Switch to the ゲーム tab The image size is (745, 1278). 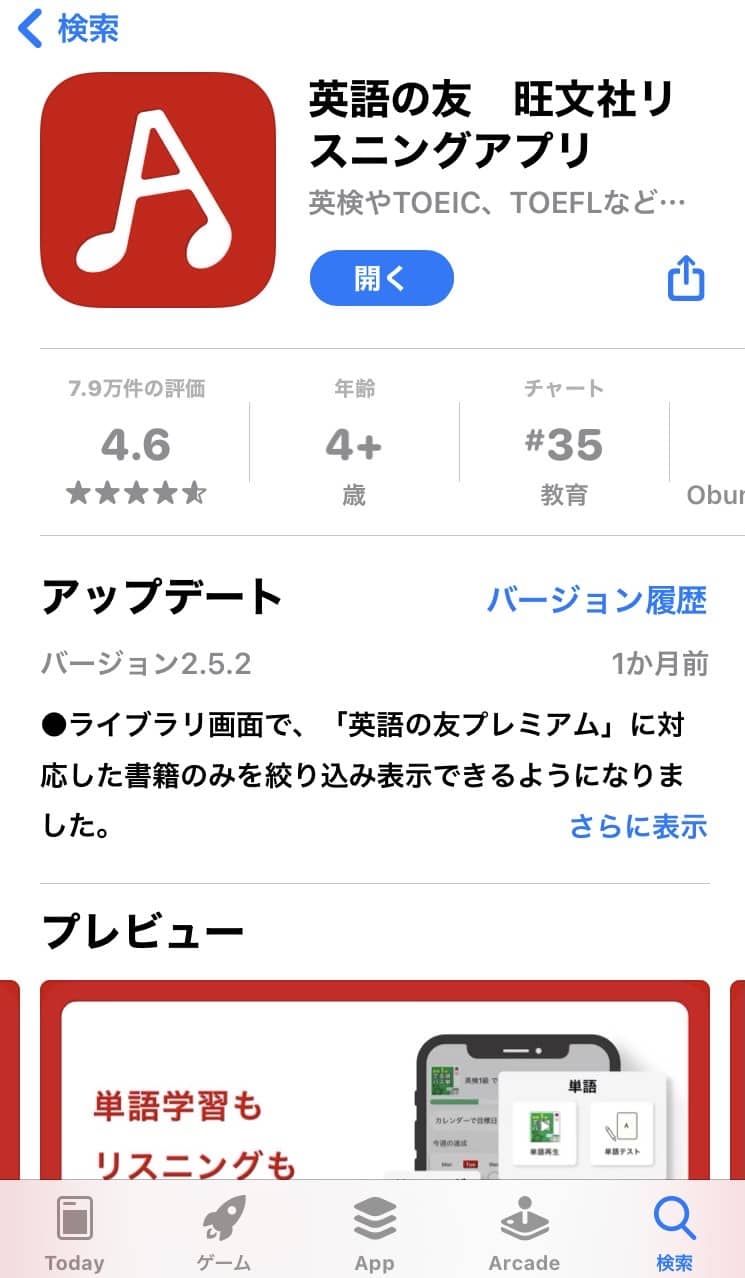tap(224, 1233)
